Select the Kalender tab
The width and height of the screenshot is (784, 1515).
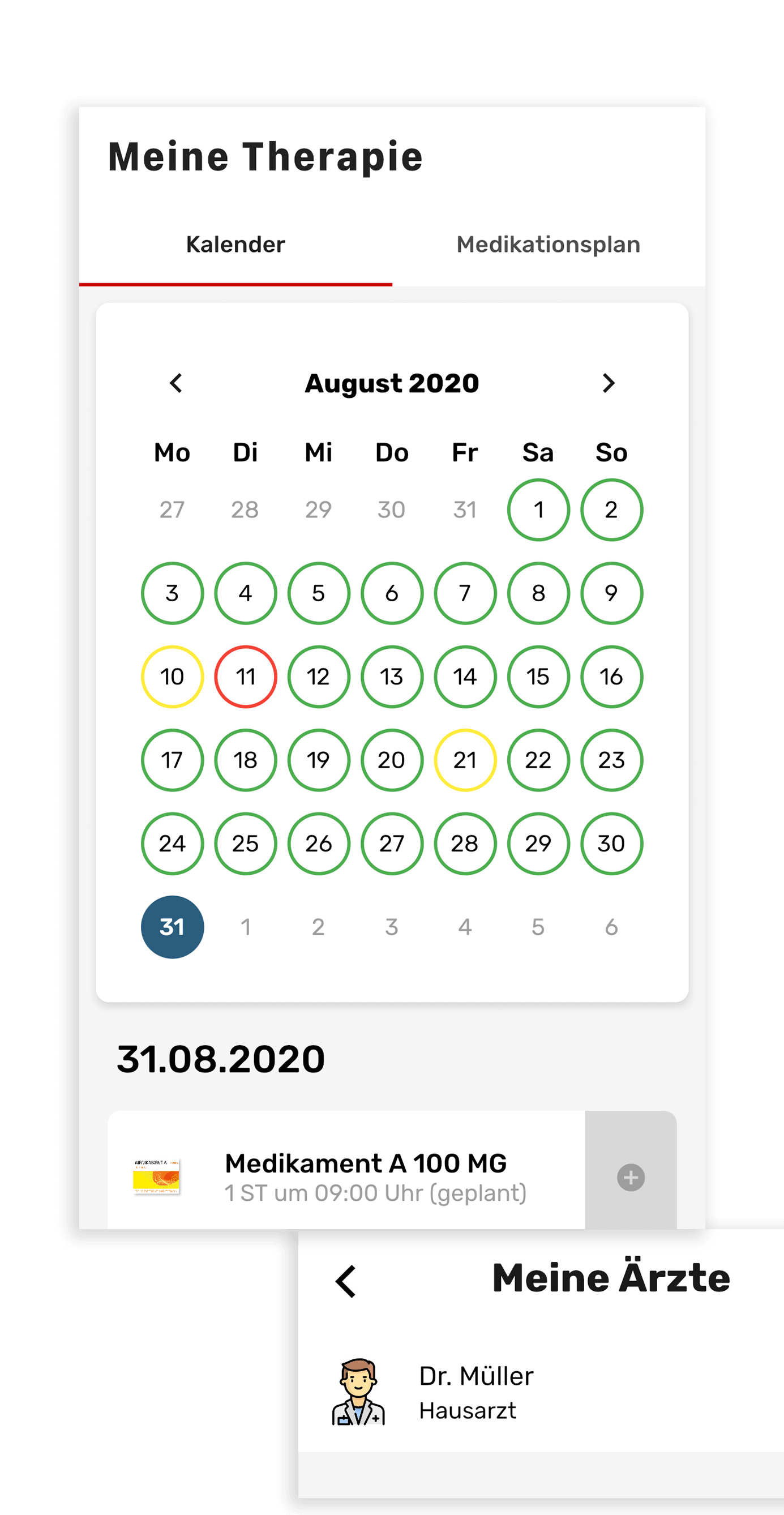pos(235,245)
